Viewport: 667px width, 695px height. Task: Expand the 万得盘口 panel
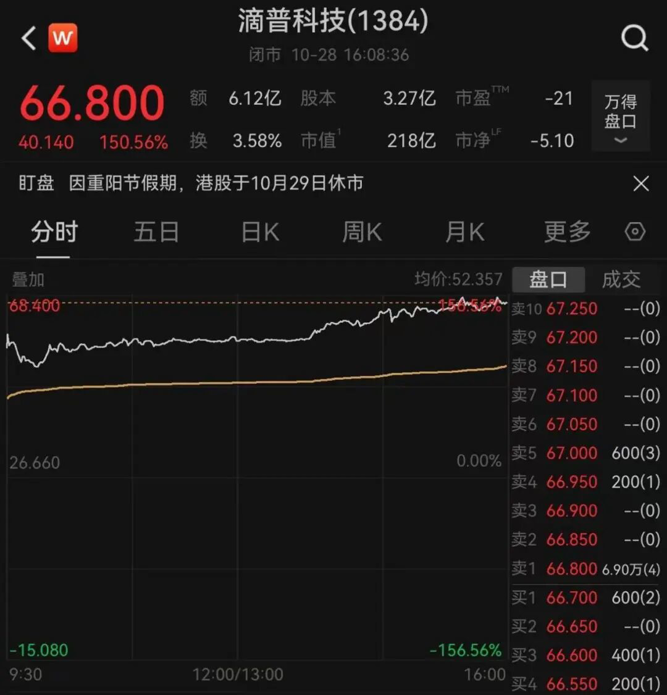[x=620, y=116]
